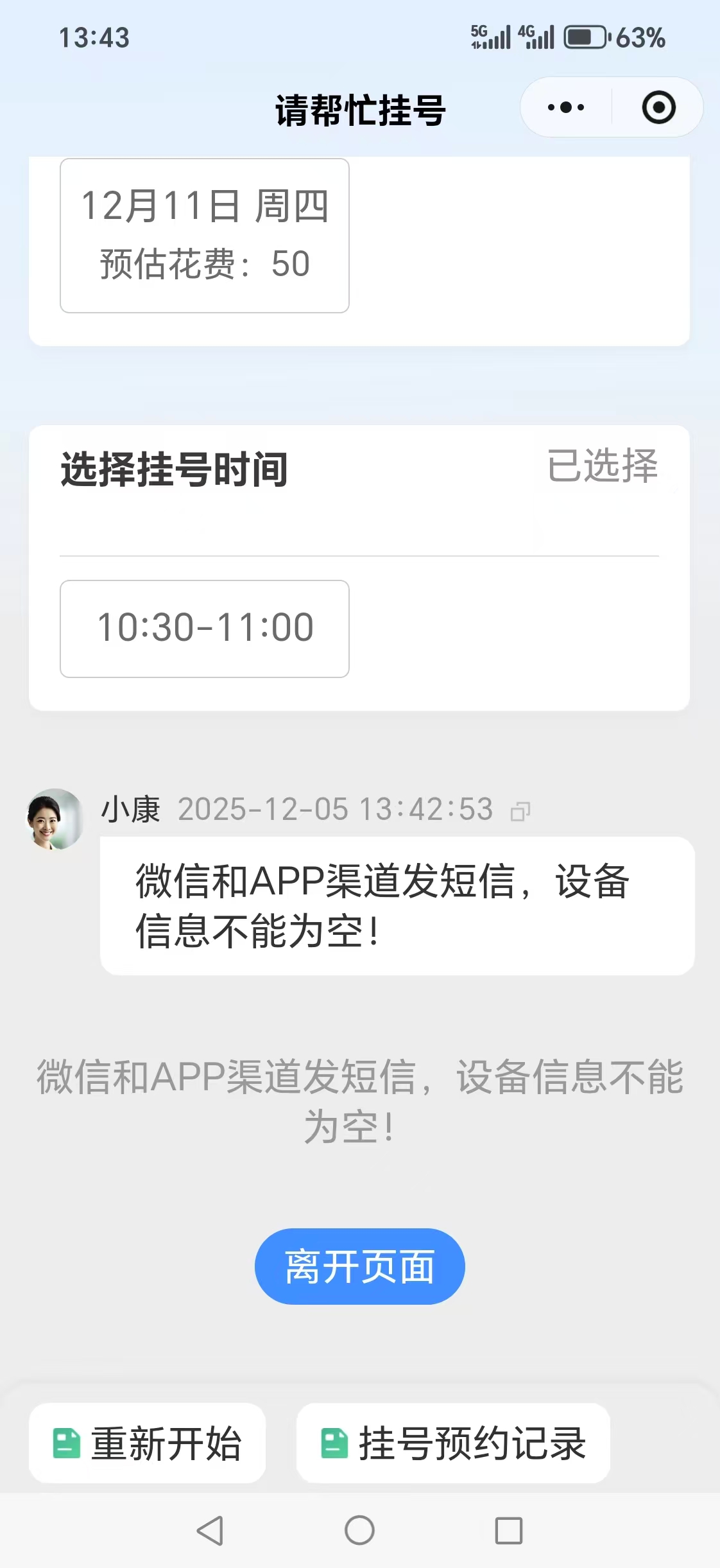The image size is (720, 1568).
Task: Open the mini program more-options menu
Action: coord(566,107)
